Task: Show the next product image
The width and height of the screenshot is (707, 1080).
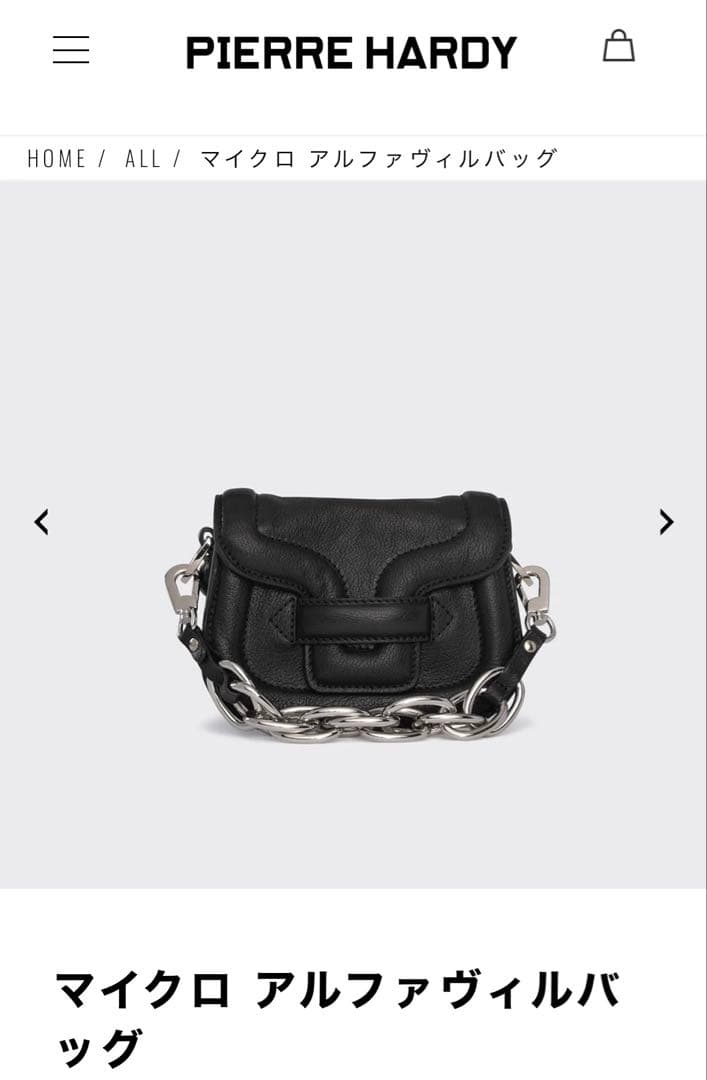Action: 666,522
